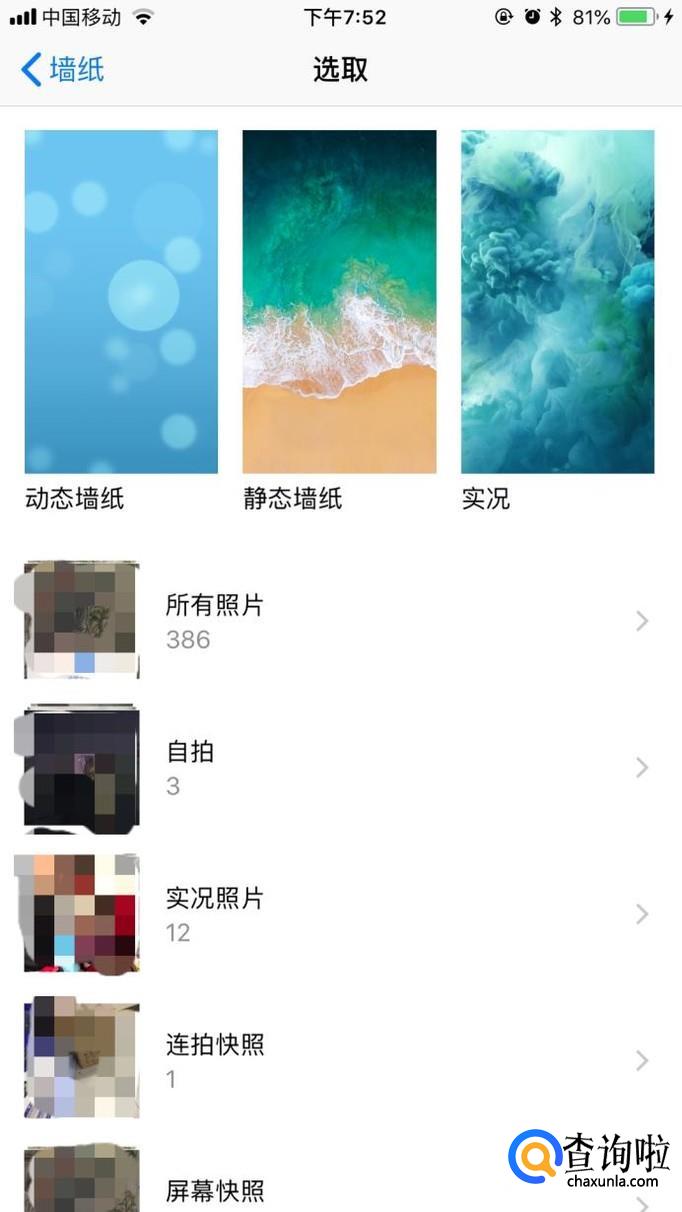View the 连拍快照 album
Viewport: 682px width, 1212px height.
[340, 1060]
